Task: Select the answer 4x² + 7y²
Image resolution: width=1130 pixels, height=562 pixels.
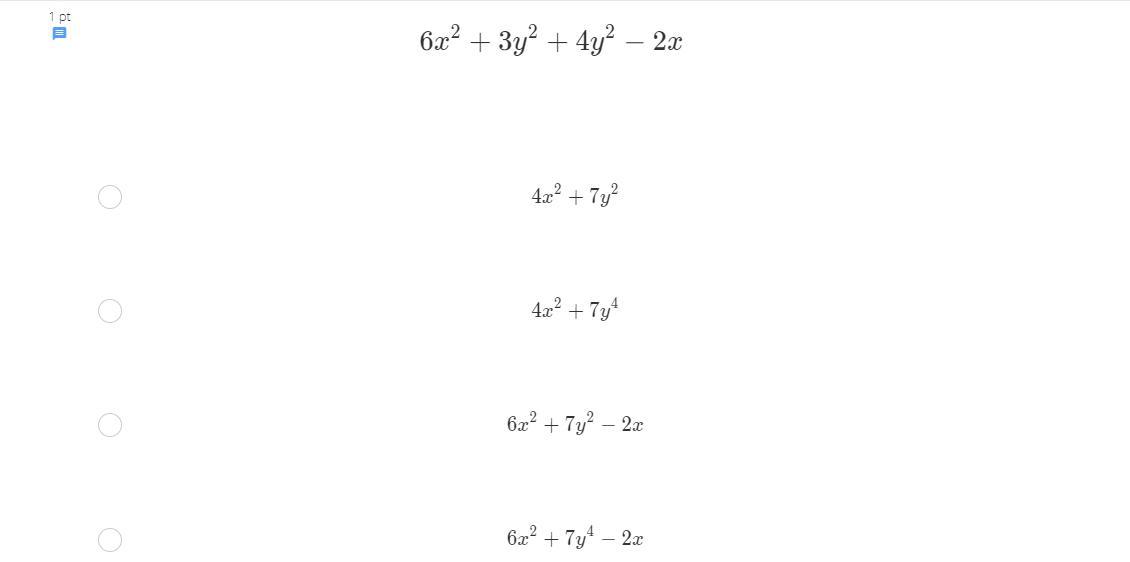Action: pyautogui.click(x=110, y=197)
